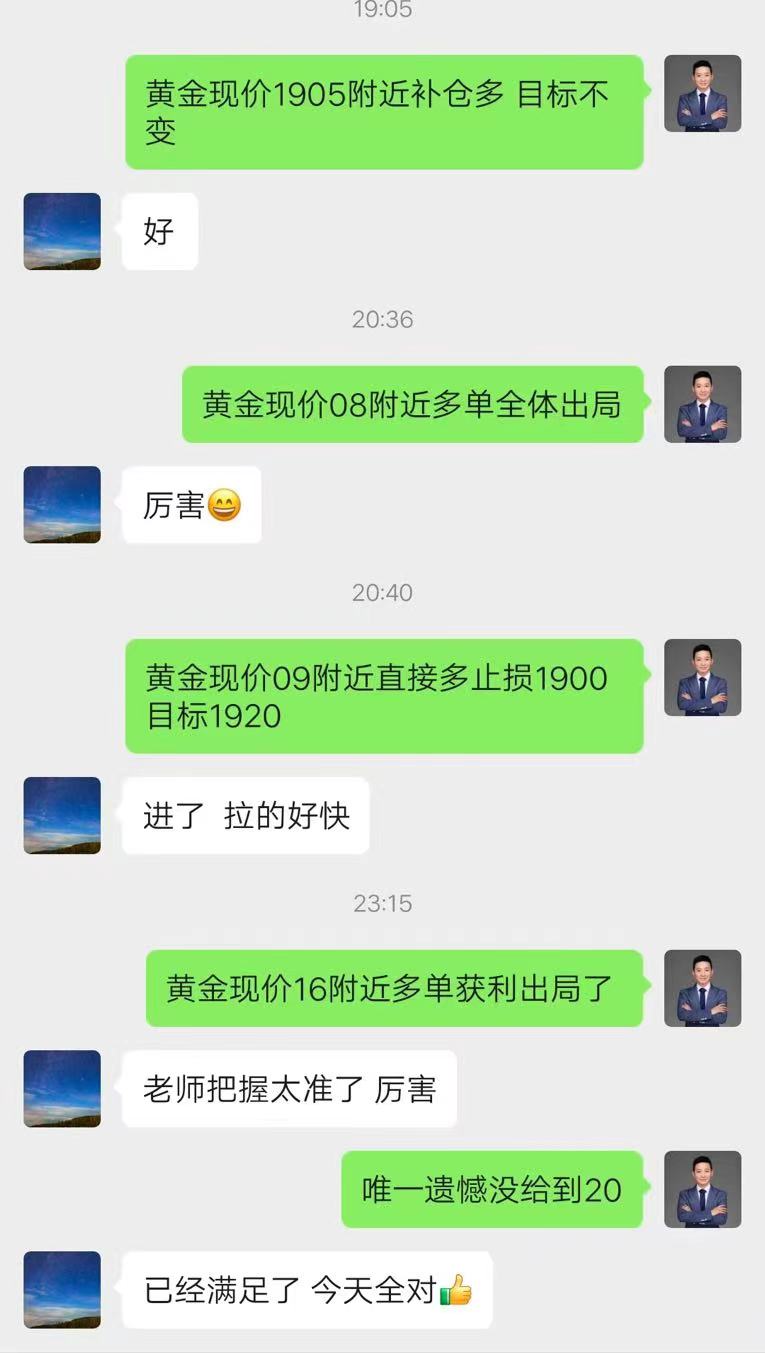Open avatar next to 唯一遗憾没给到20
This screenshot has width=765, height=1353.
pyautogui.click(x=702, y=1189)
